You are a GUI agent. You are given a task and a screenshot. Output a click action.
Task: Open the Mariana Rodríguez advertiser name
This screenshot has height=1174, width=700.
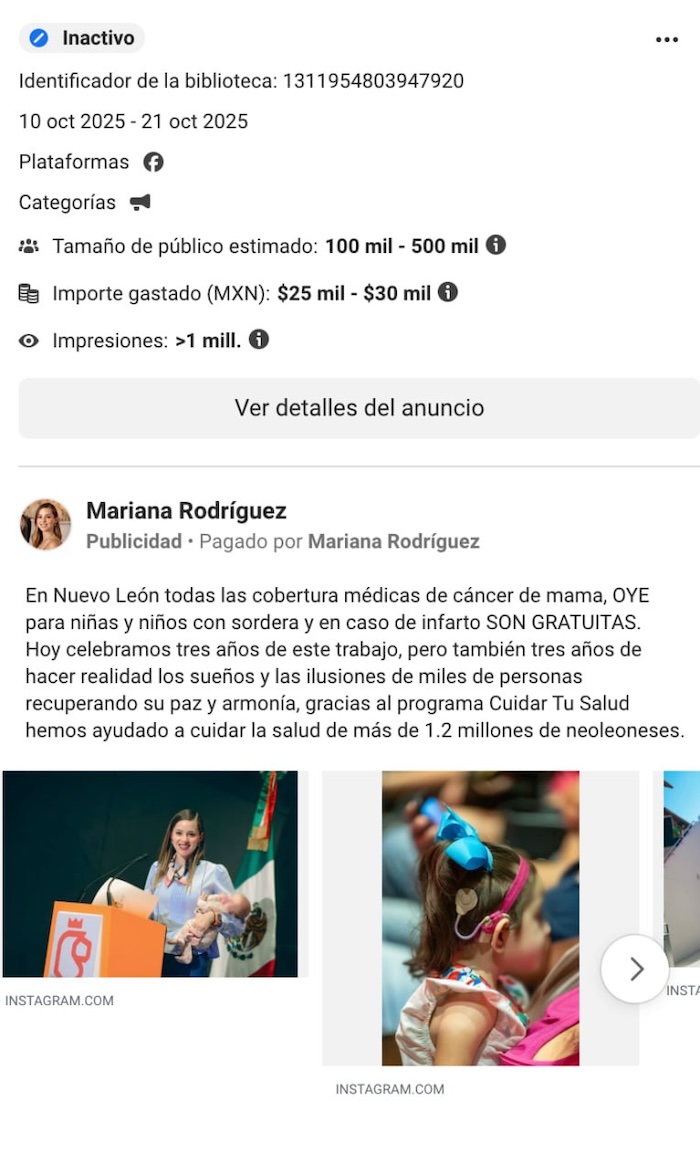pyautogui.click(x=186, y=511)
